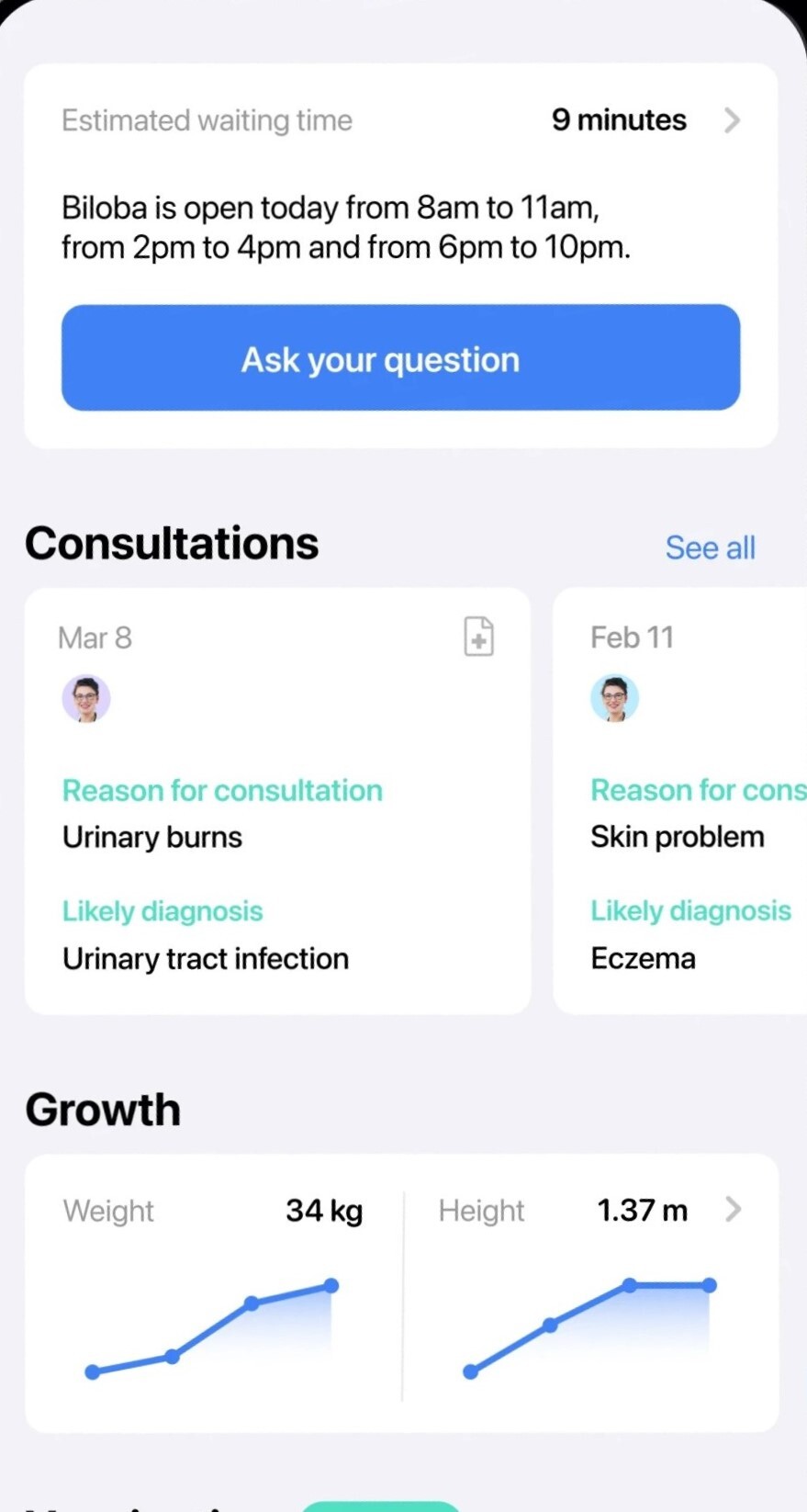Open the document icon on the Mar 8 card

coord(478,637)
